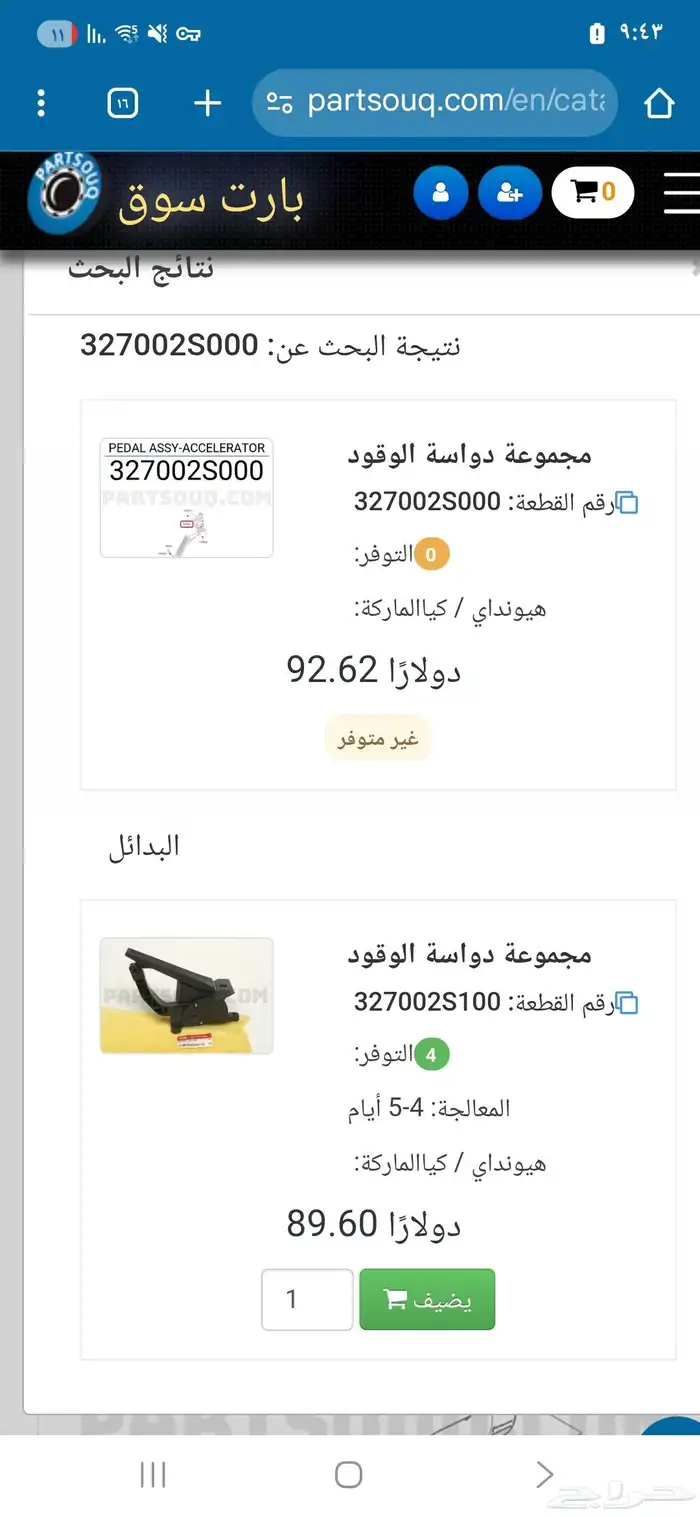Open the tab switcher showing 16 tabs

[x=122, y=103]
